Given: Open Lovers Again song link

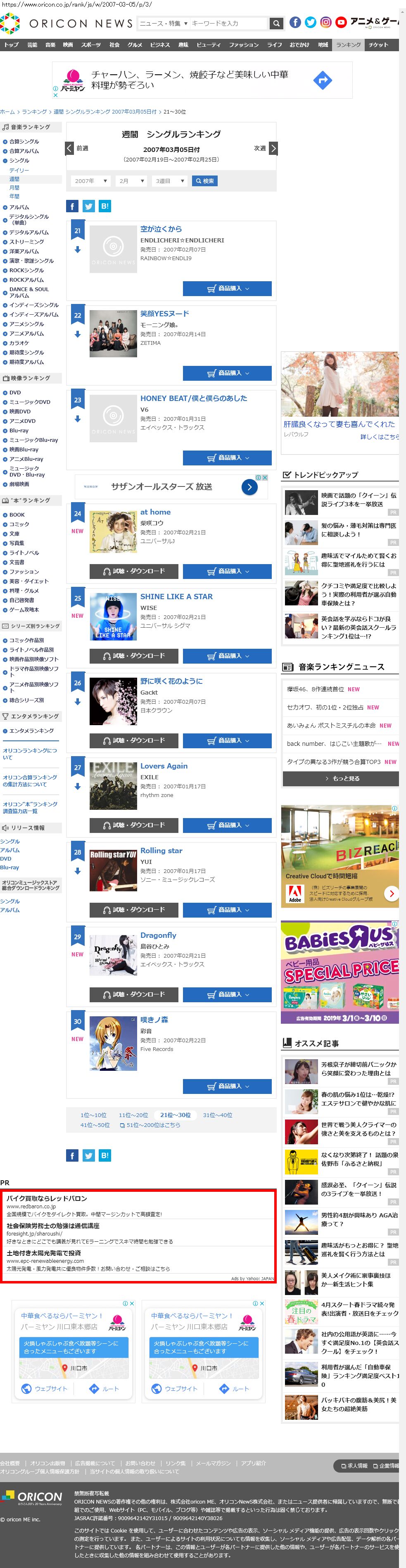Looking at the screenshot, I should tap(164, 766).
